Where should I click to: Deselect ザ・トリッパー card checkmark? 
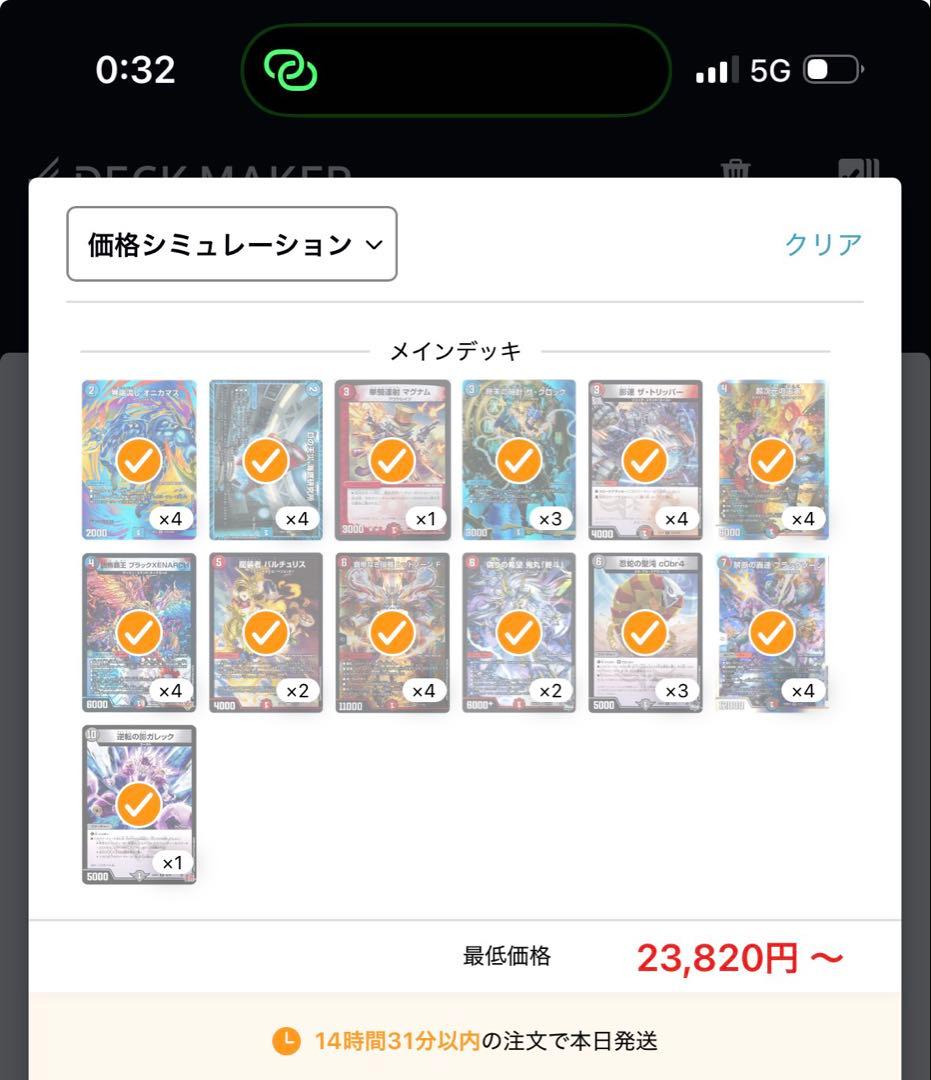point(643,461)
